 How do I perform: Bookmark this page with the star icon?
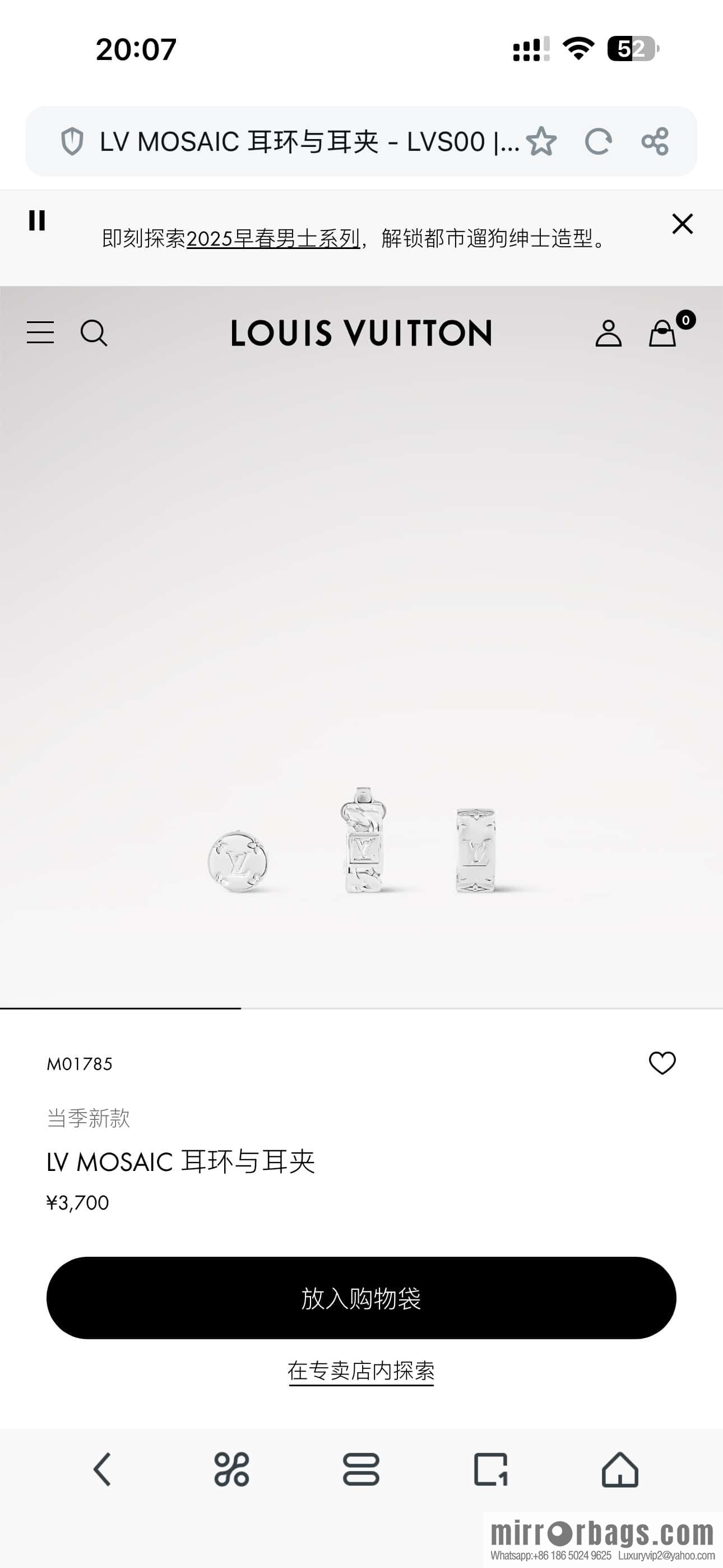[x=541, y=142]
